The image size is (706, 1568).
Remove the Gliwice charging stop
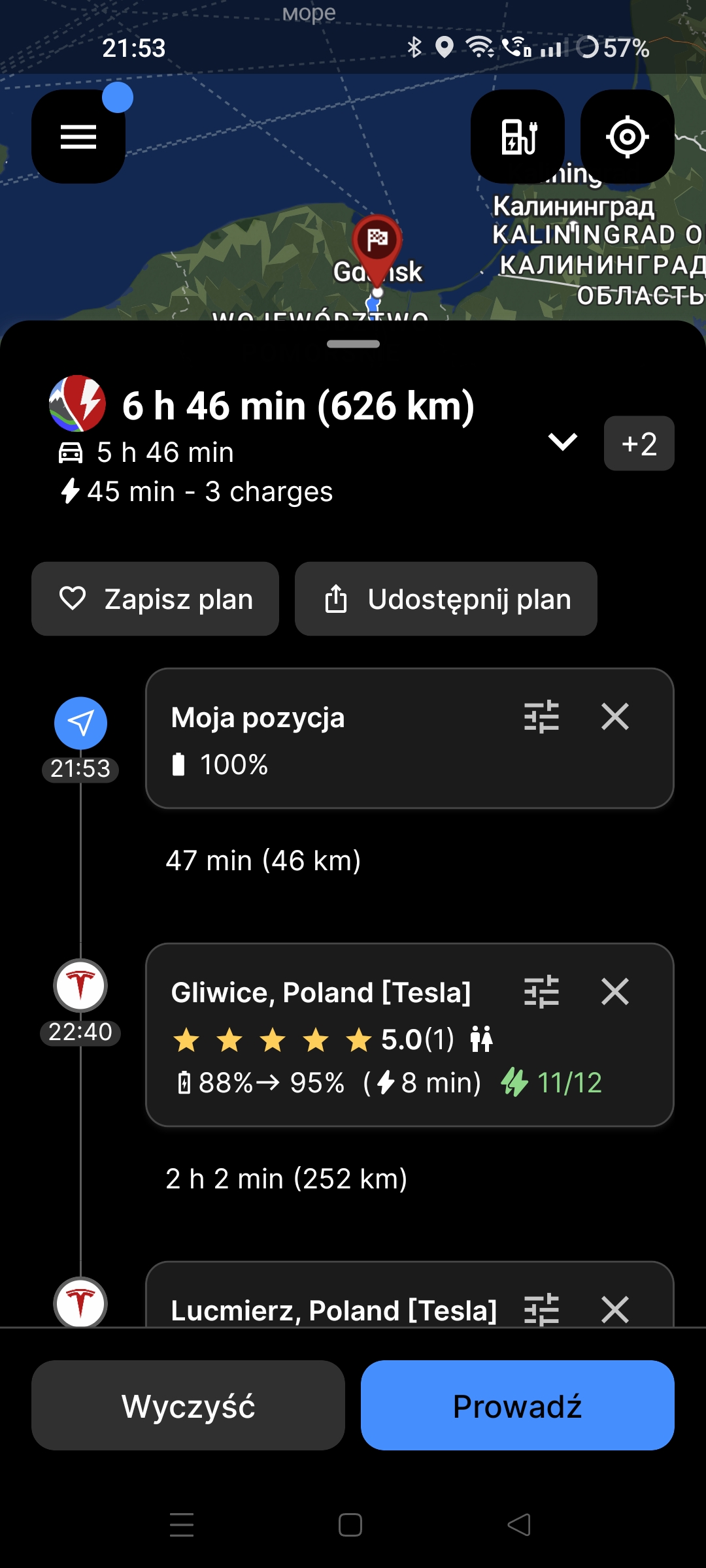coord(615,992)
